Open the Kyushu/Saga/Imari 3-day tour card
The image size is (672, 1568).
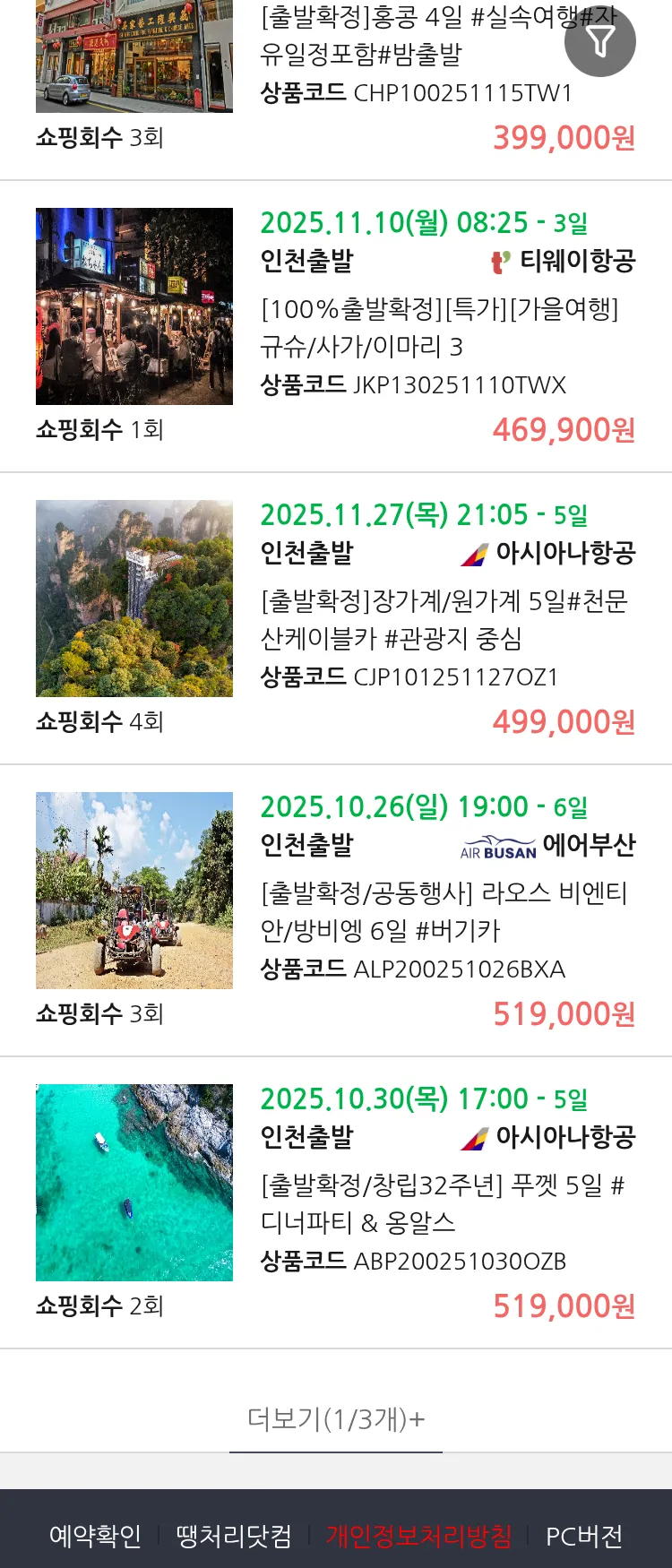[x=439, y=328]
